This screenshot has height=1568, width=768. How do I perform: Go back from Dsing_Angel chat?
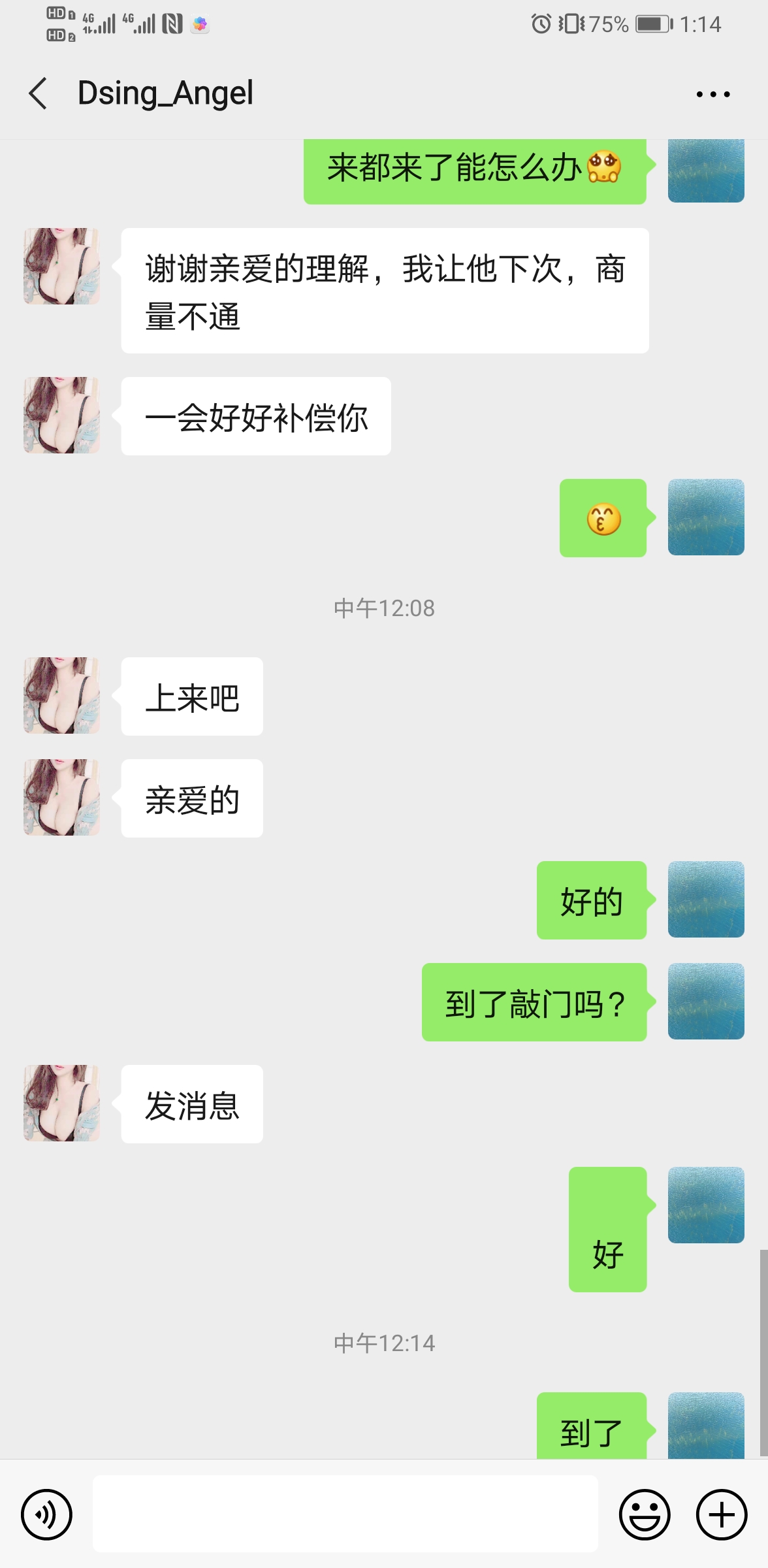coord(38,93)
